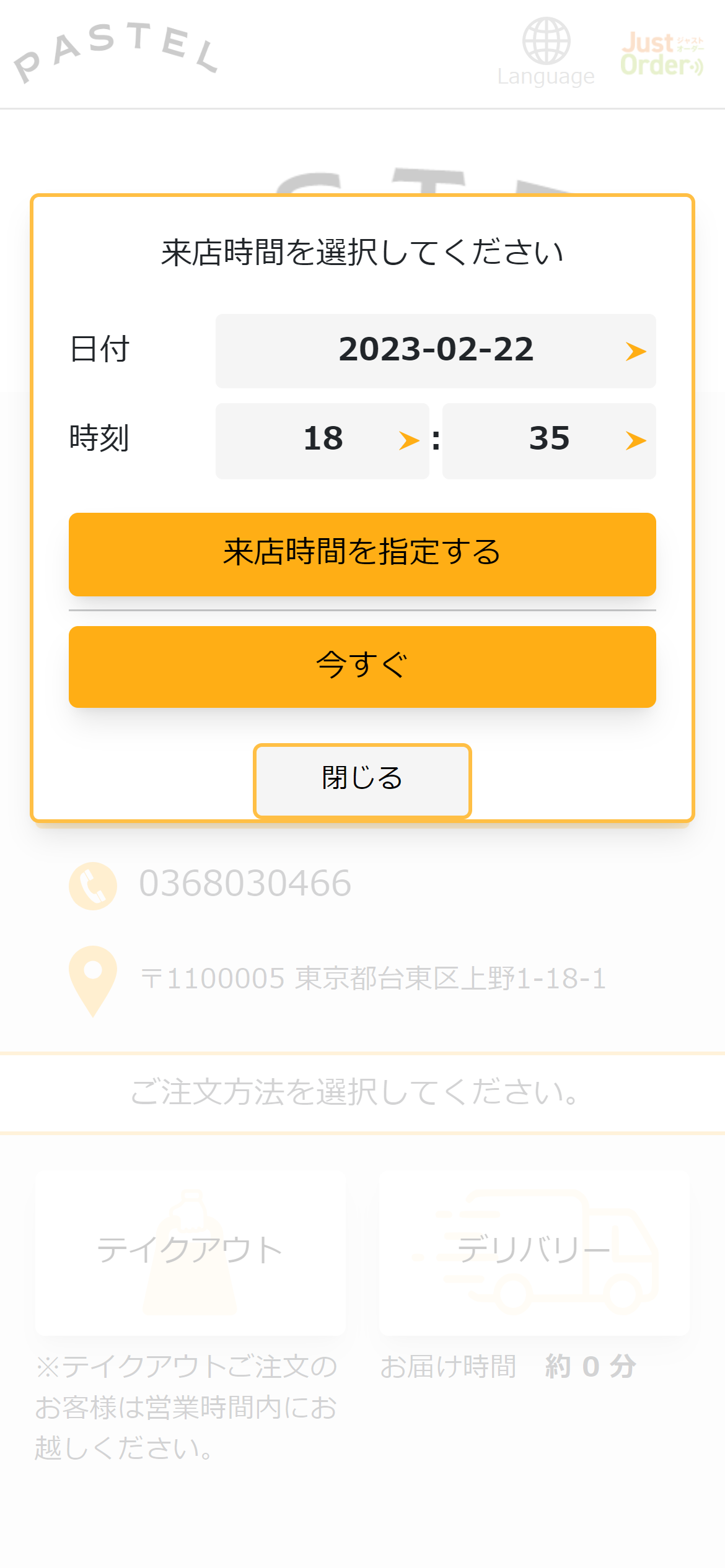Change the minutes from 35
The width and height of the screenshot is (725, 1568).
pyautogui.click(x=548, y=440)
